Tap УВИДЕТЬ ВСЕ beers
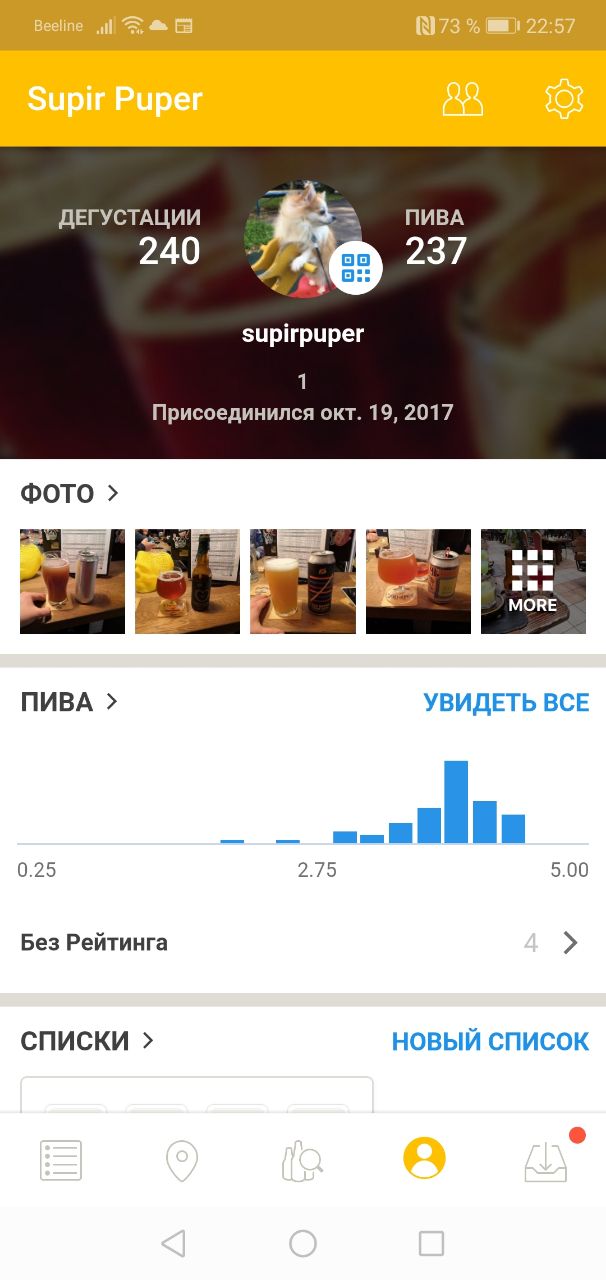 tap(506, 702)
